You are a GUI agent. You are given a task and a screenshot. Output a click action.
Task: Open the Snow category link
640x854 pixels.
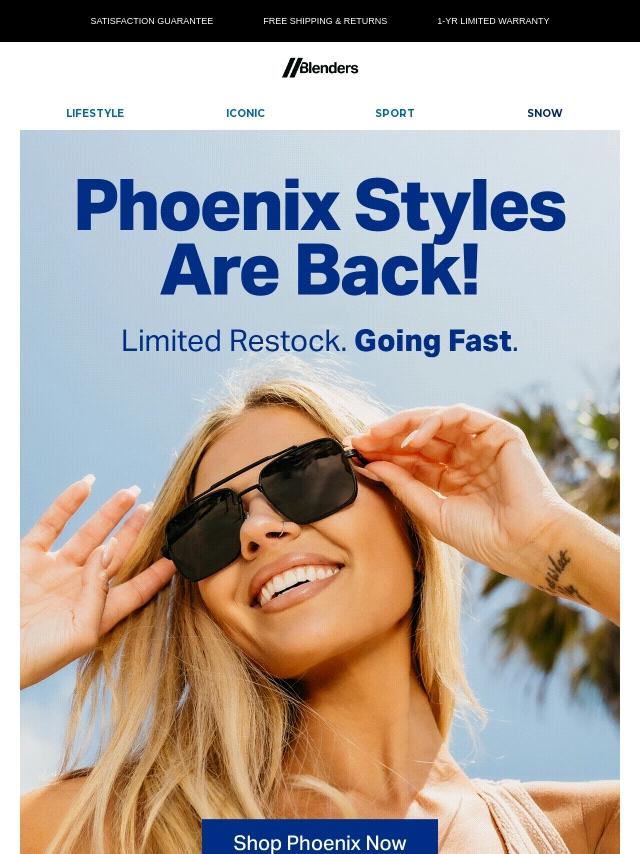(545, 113)
